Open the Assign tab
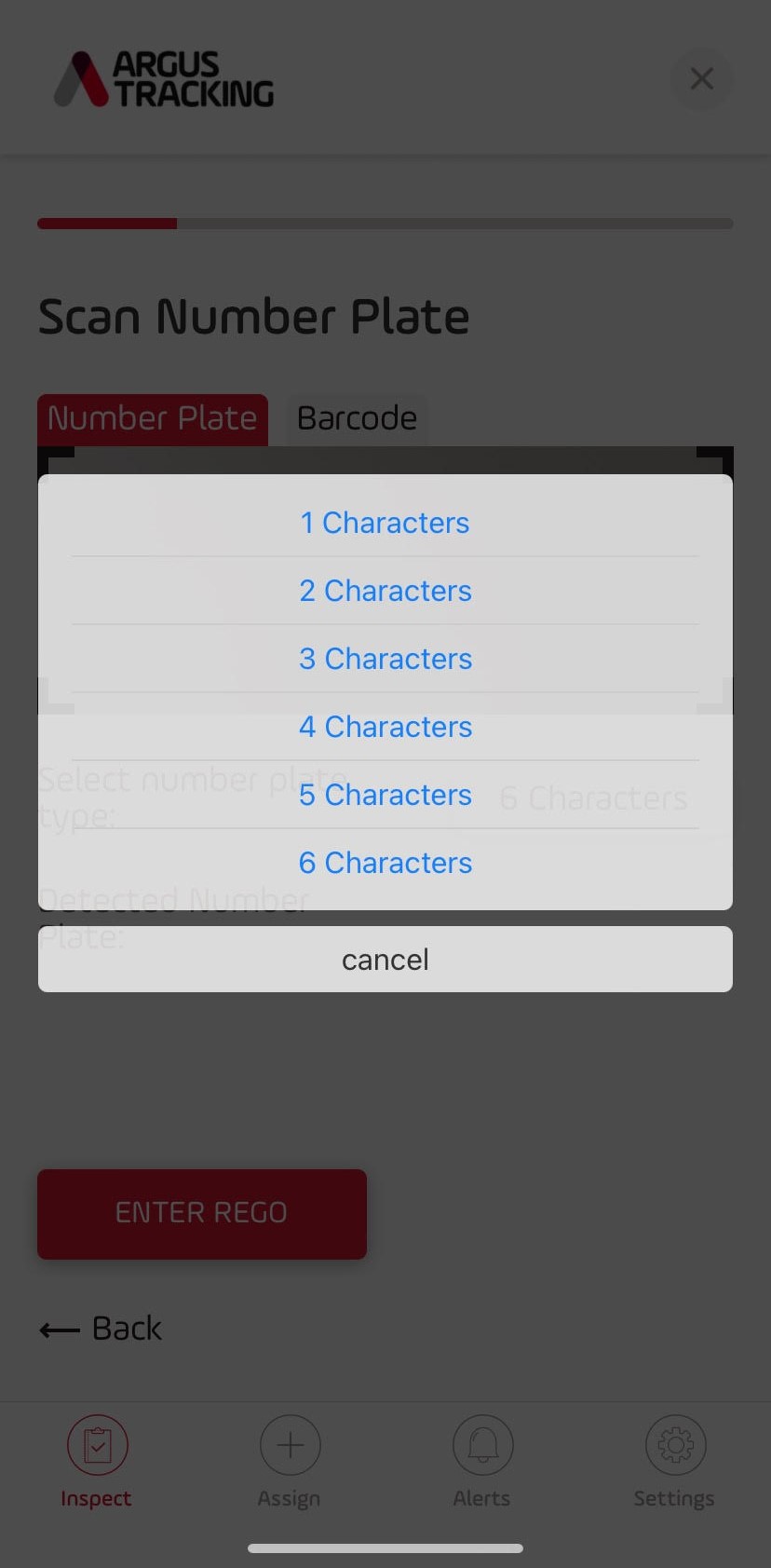Image resolution: width=771 pixels, height=1568 pixels. (x=290, y=1460)
